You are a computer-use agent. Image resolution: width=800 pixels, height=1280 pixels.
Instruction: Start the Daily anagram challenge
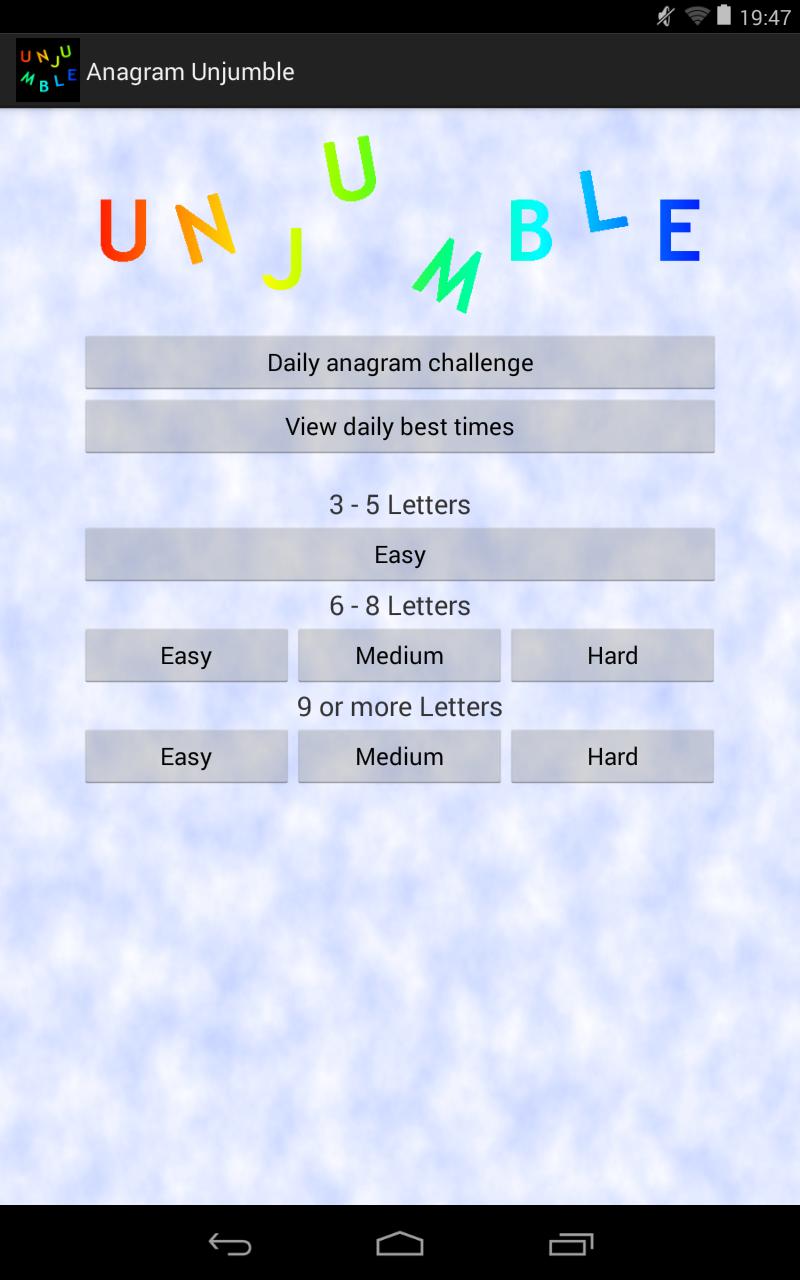[400, 362]
